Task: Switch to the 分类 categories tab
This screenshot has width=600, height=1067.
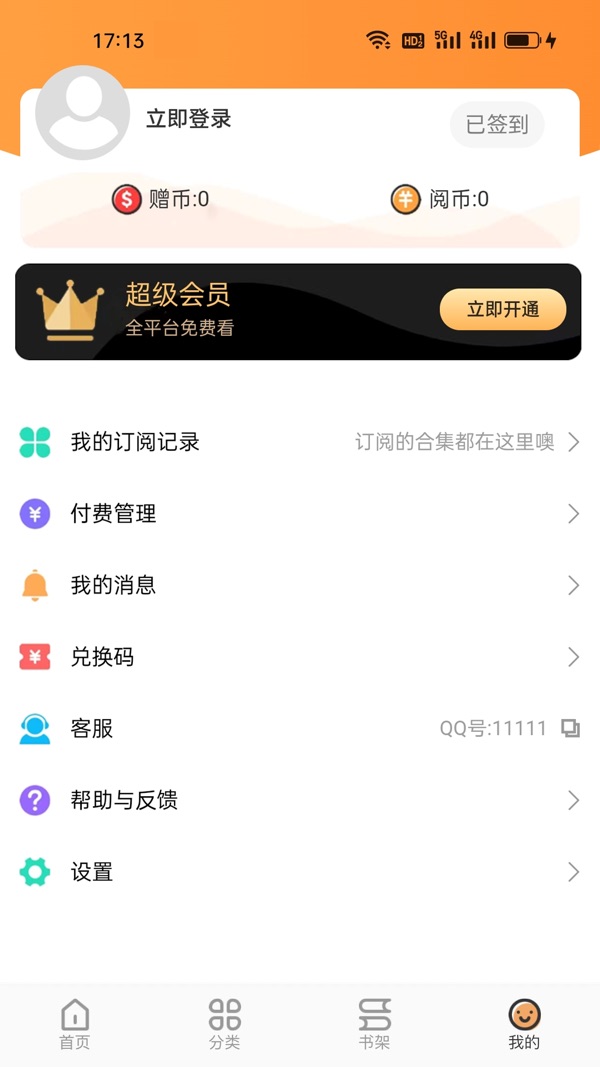Action: pos(225,1025)
